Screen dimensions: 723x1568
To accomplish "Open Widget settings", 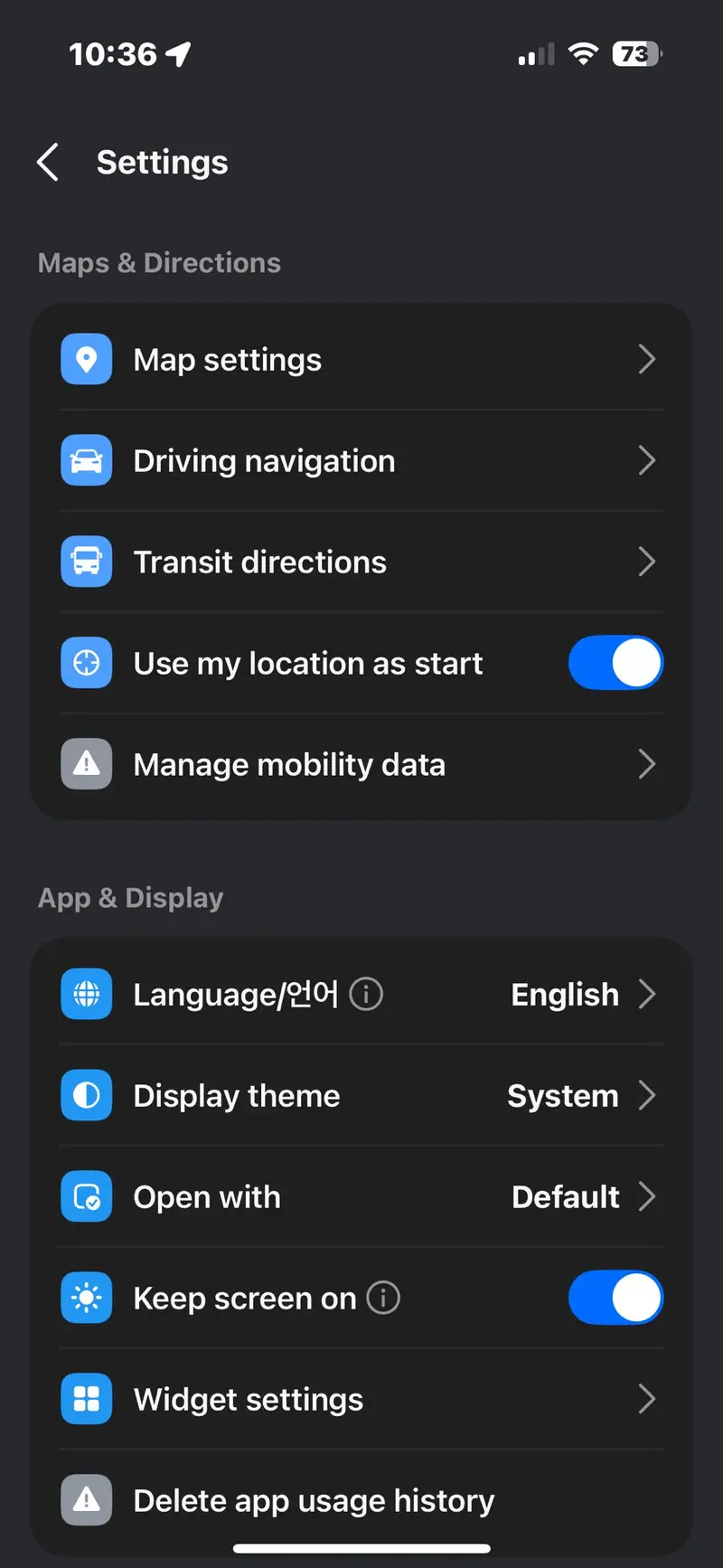I will [361, 1400].
